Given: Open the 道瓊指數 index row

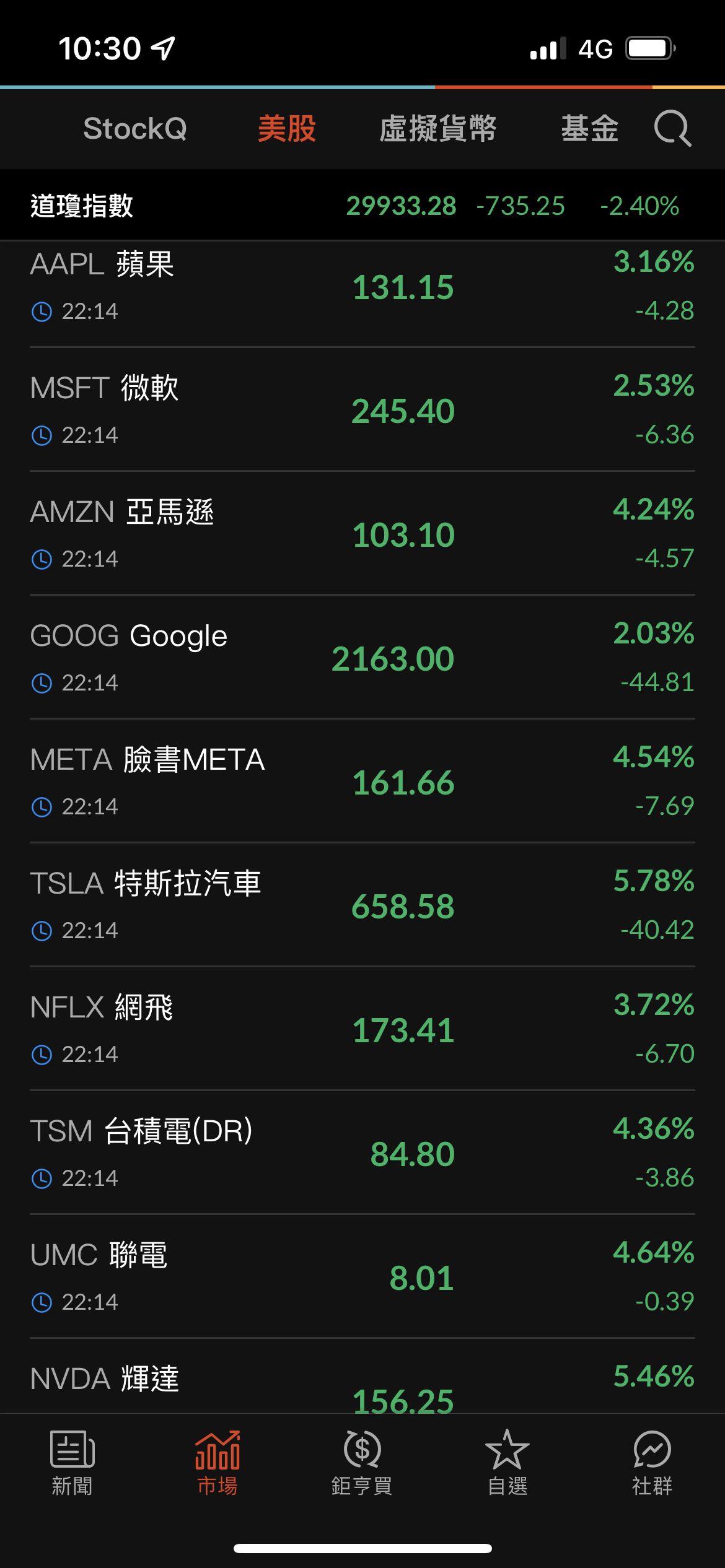Looking at the screenshot, I should pos(362,206).
